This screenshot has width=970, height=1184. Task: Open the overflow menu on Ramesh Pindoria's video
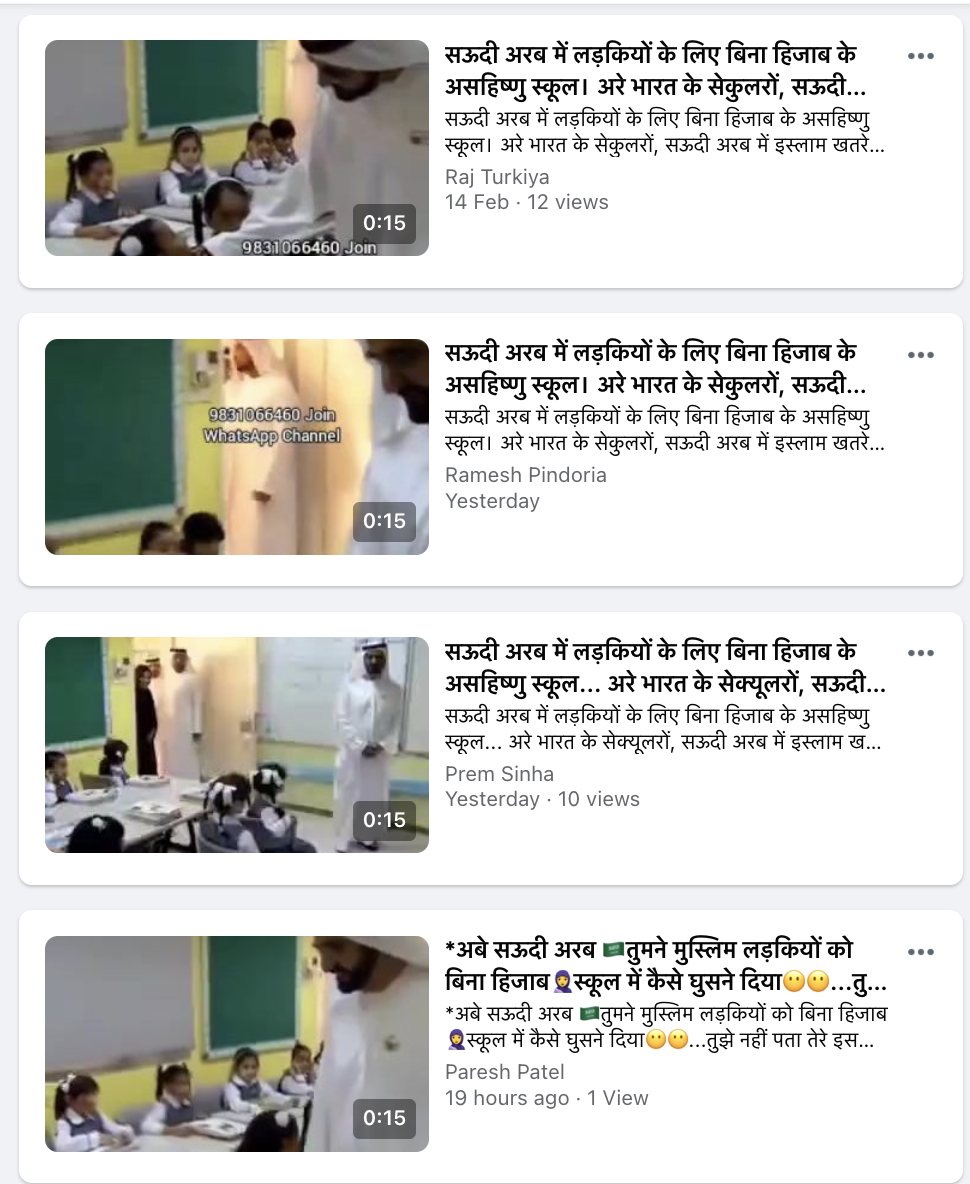coord(920,355)
